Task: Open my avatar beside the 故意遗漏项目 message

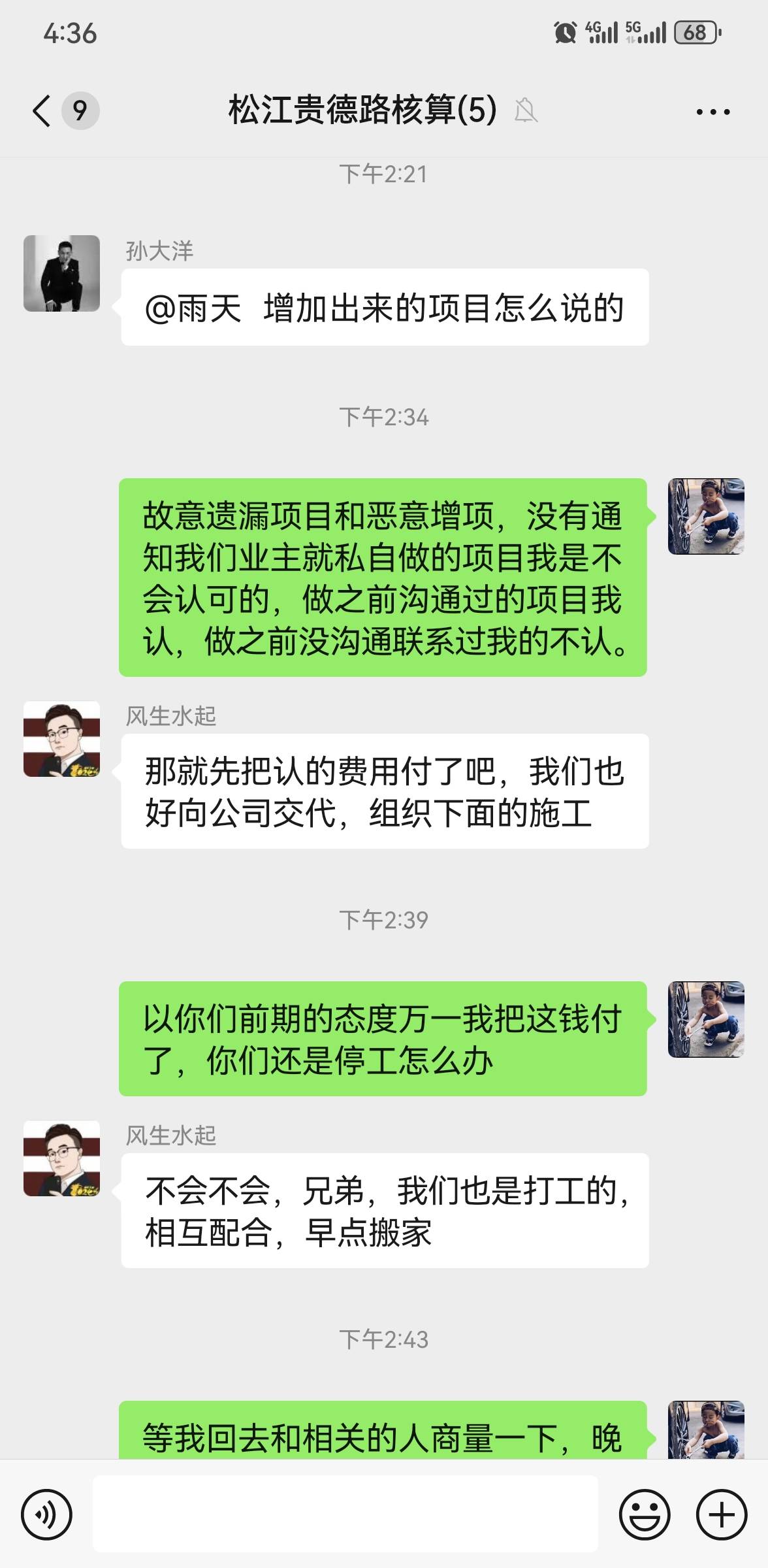Action: [x=705, y=516]
